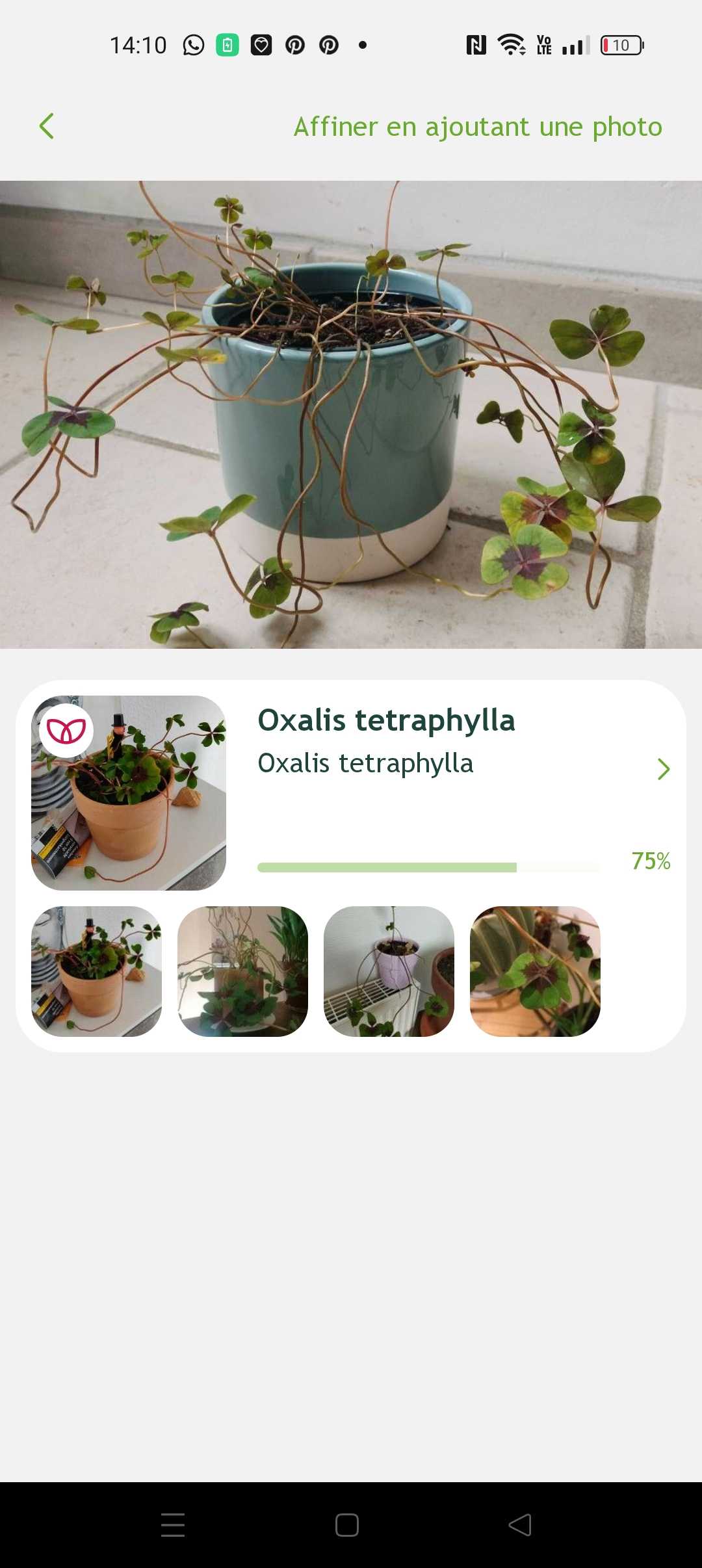This screenshot has height=1568, width=702.
Task: Open the thumbnail with purple pot on radiator
Action: [x=389, y=971]
